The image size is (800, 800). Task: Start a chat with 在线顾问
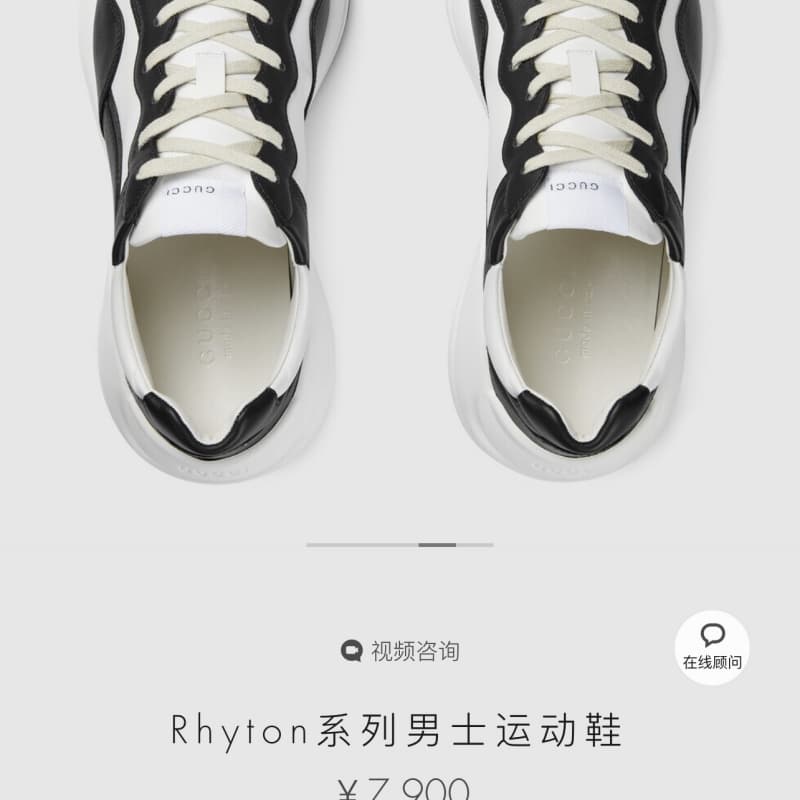[712, 647]
